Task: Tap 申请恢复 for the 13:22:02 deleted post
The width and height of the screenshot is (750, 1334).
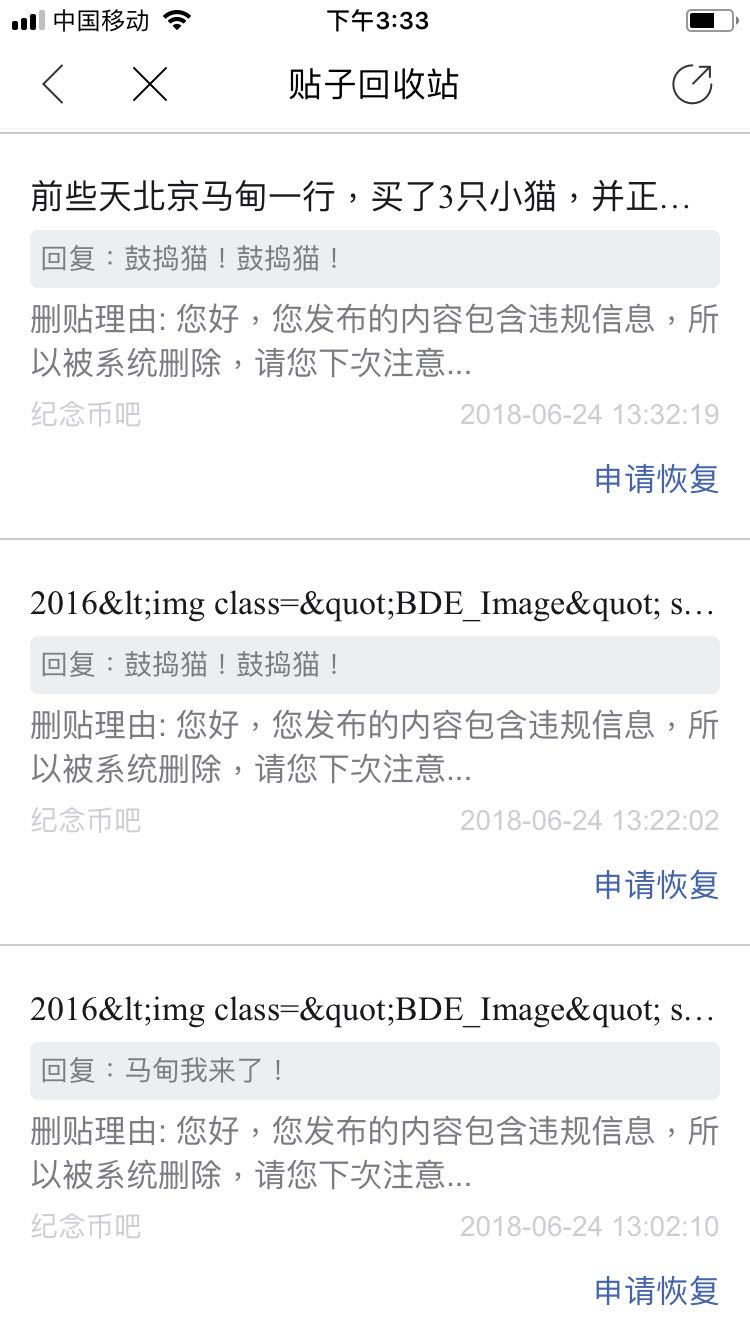Action: (657, 884)
